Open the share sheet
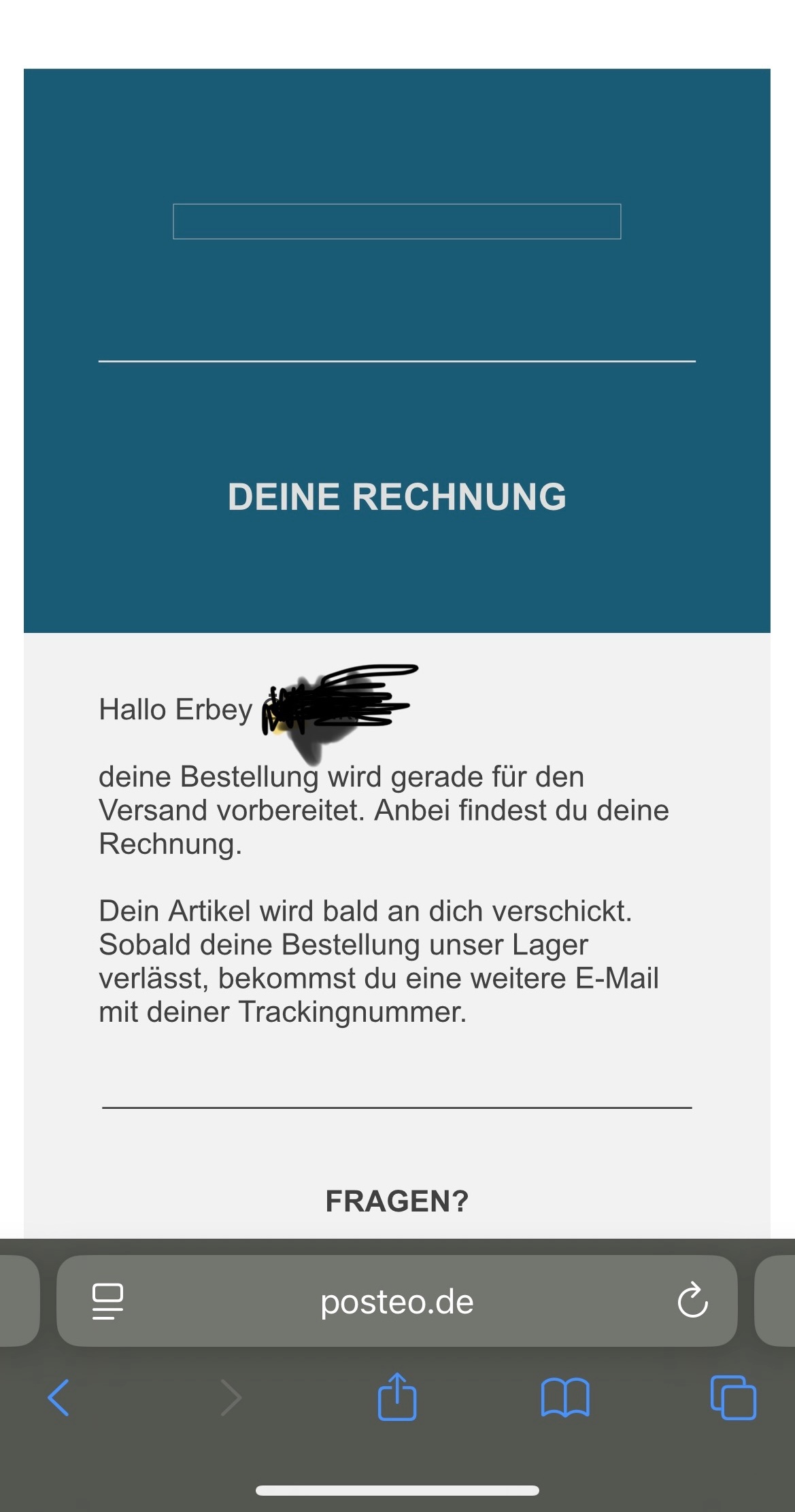The height and width of the screenshot is (1512, 795). [397, 1396]
